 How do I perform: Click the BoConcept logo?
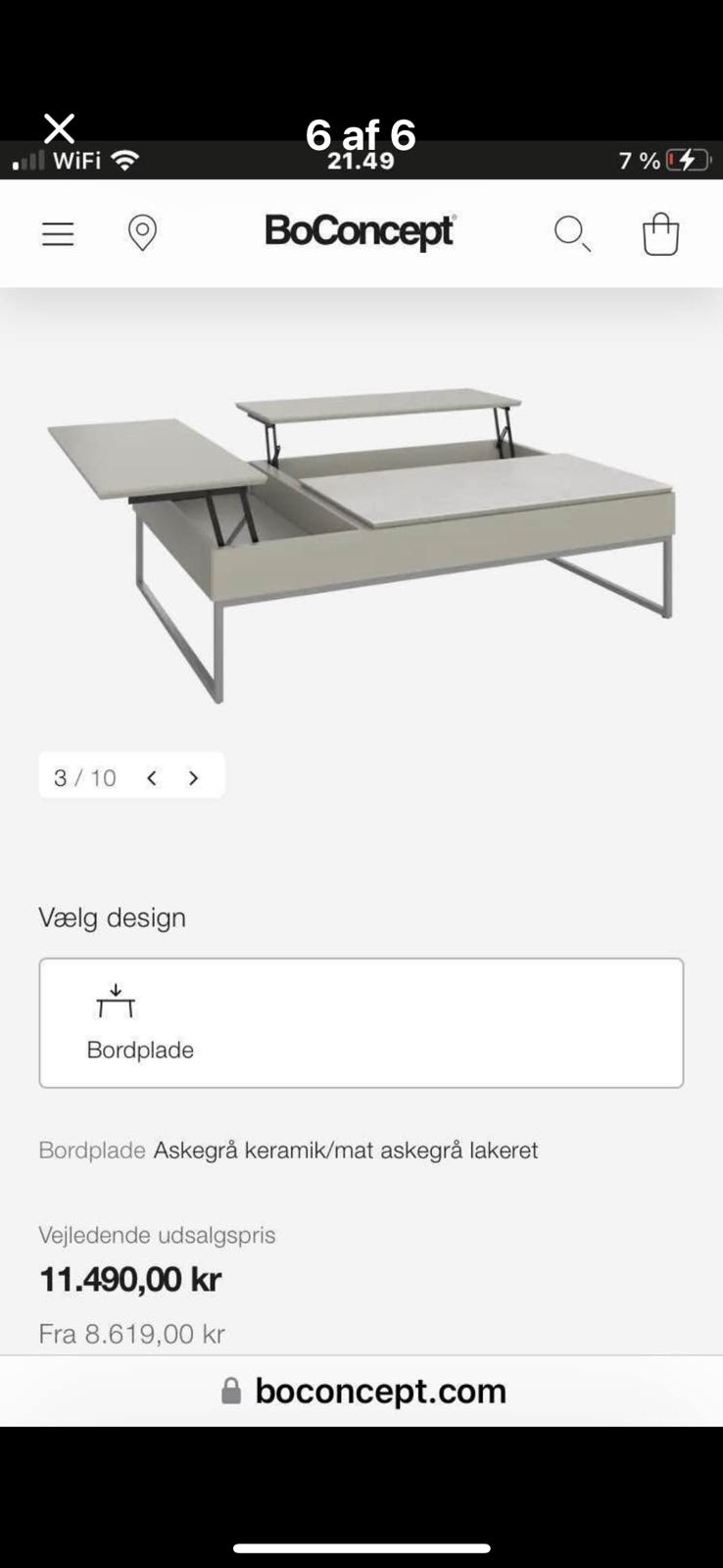(361, 232)
